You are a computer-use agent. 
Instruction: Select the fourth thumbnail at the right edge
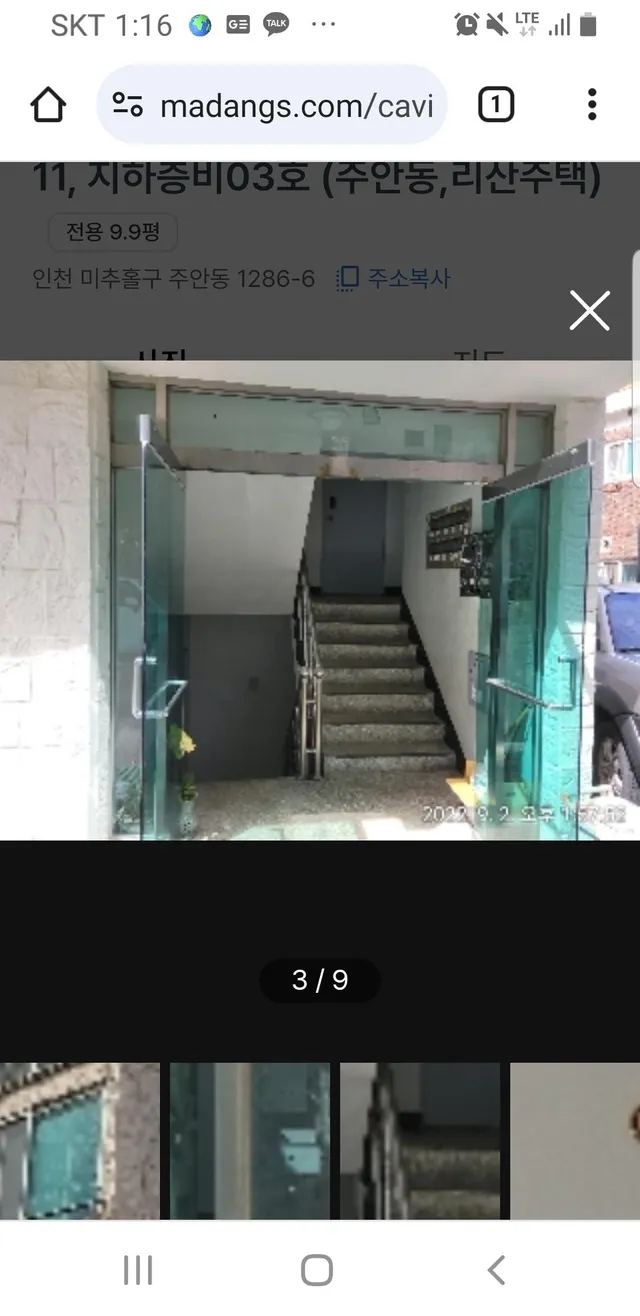[x=575, y=1141]
